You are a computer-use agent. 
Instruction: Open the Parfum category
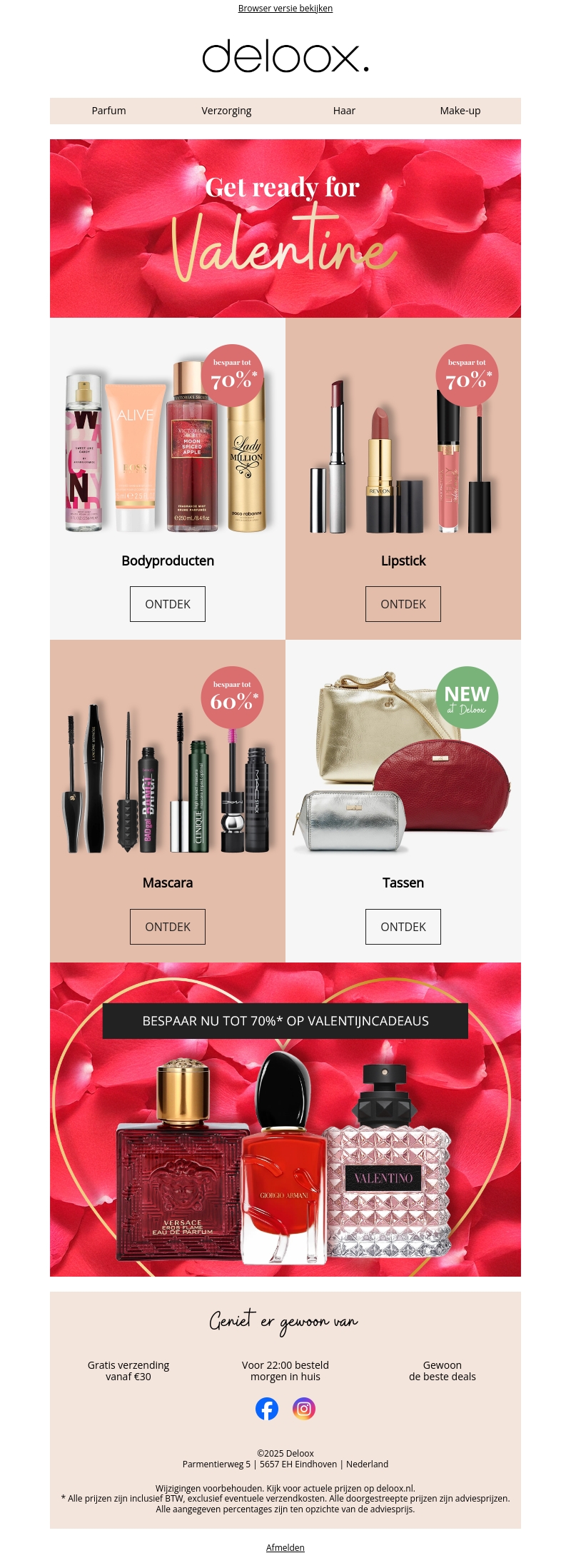(108, 111)
